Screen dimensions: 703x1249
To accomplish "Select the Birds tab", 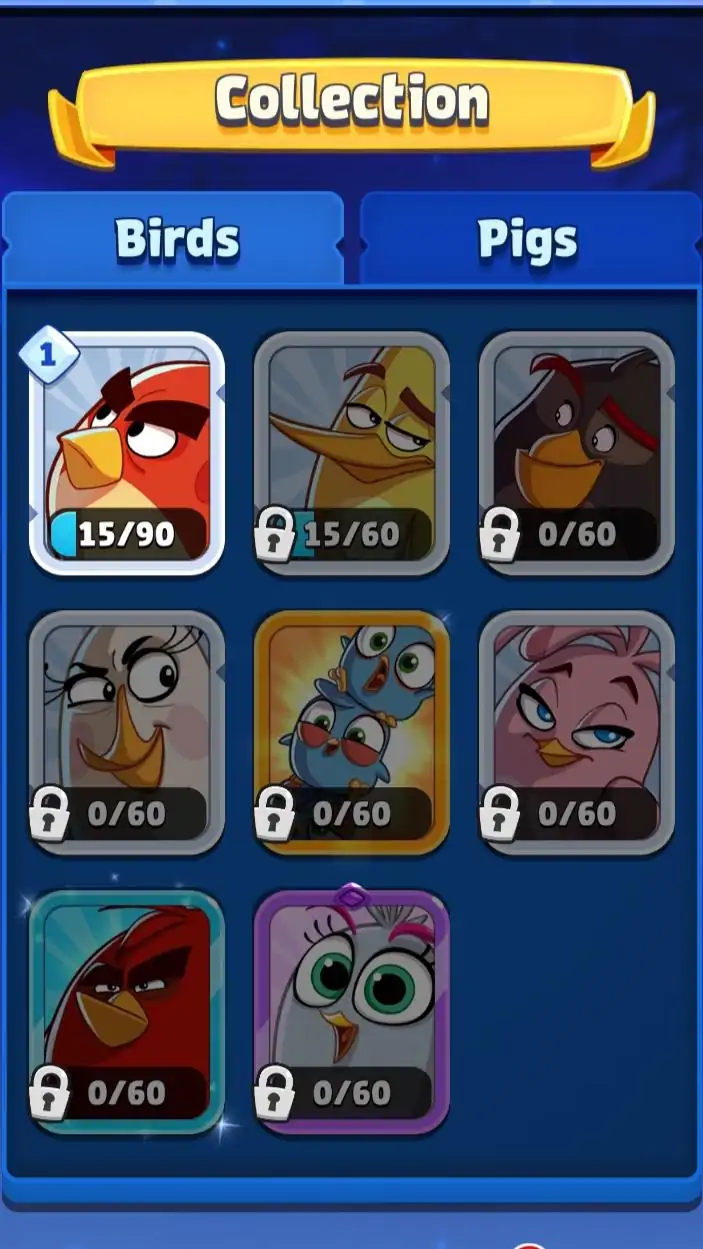I will pyautogui.click(x=177, y=238).
